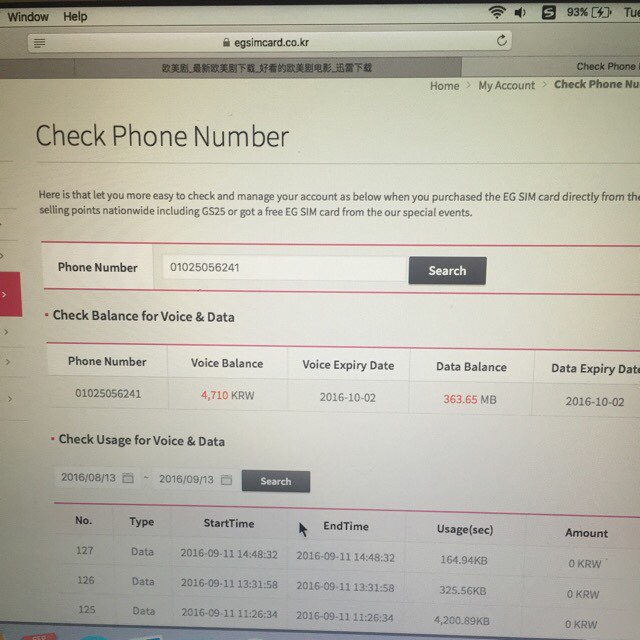640x640 pixels.
Task: Search for the entered phone number
Action: (447, 271)
